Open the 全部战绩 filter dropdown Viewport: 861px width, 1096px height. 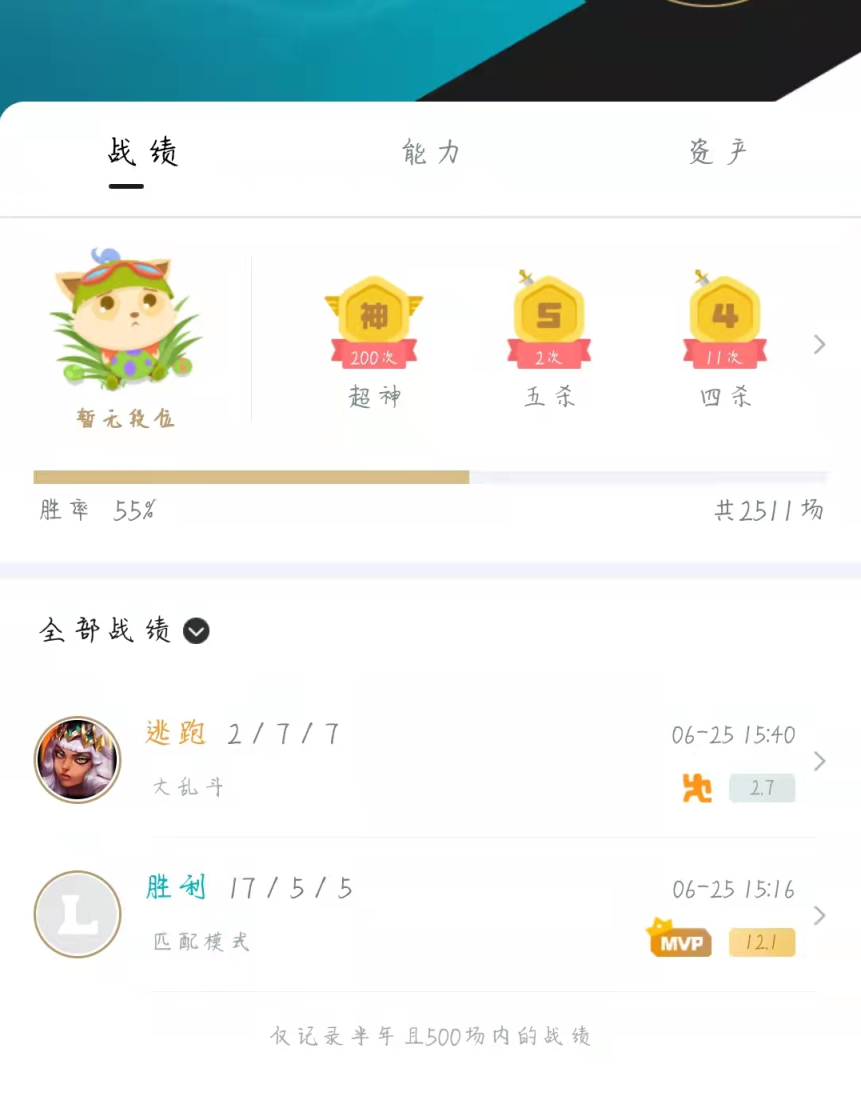coord(196,631)
